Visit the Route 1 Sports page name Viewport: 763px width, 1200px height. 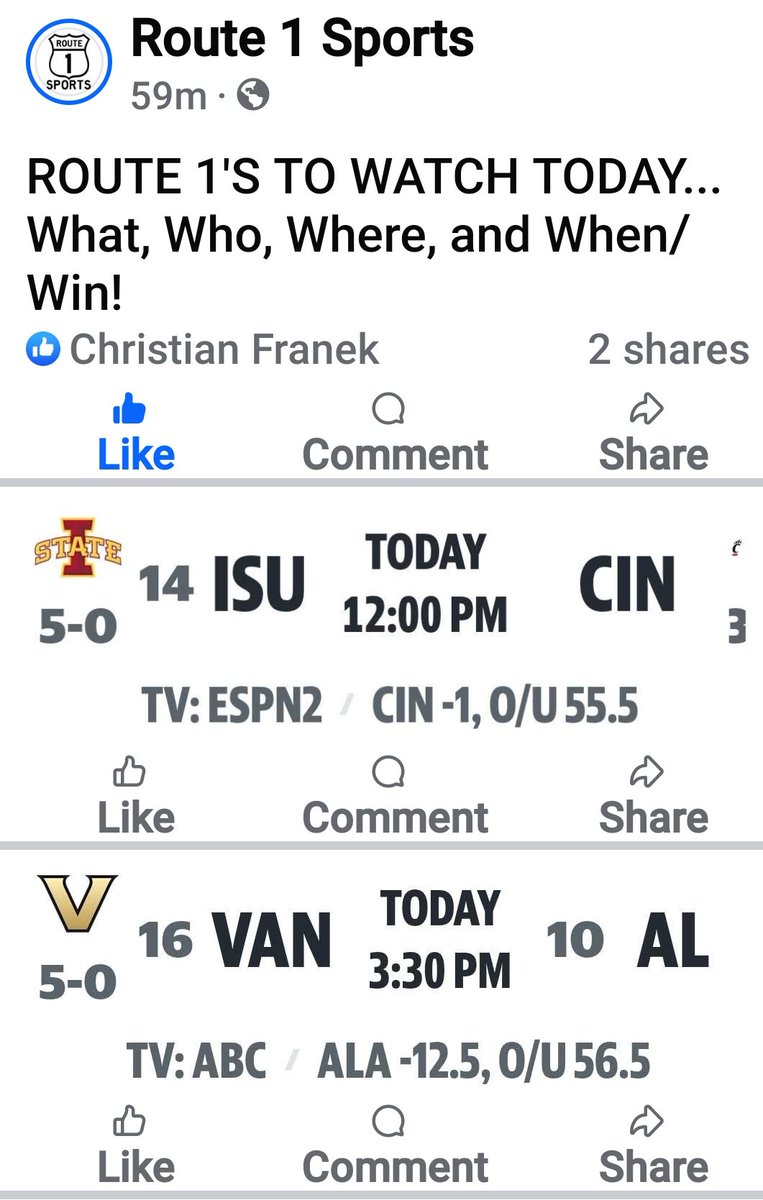(303, 40)
